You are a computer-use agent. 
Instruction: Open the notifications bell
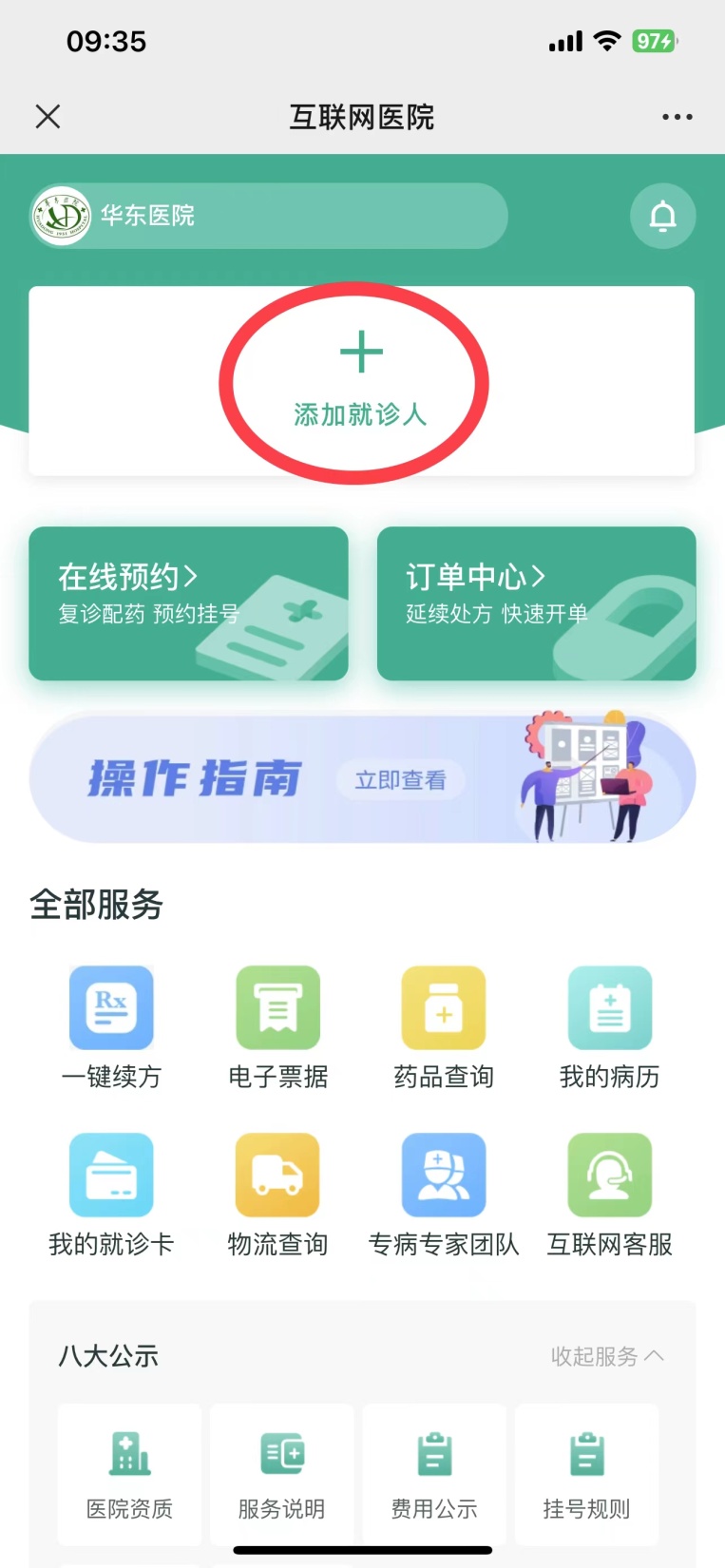(x=662, y=217)
